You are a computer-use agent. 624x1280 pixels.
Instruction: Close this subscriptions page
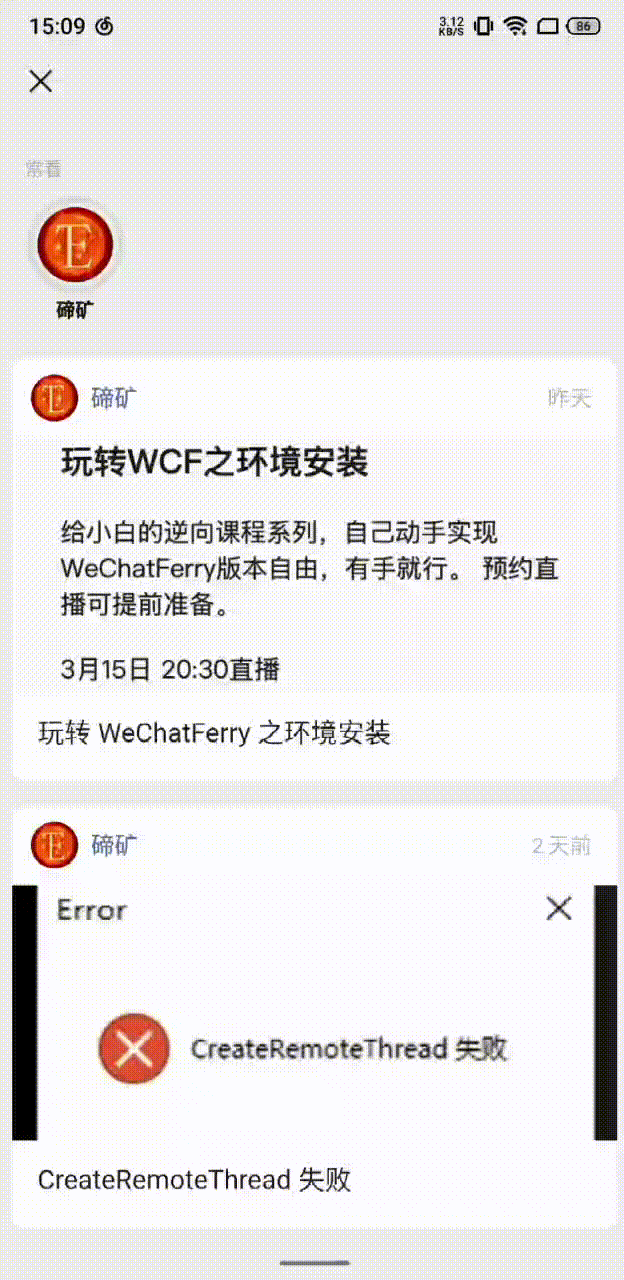pyautogui.click(x=41, y=81)
